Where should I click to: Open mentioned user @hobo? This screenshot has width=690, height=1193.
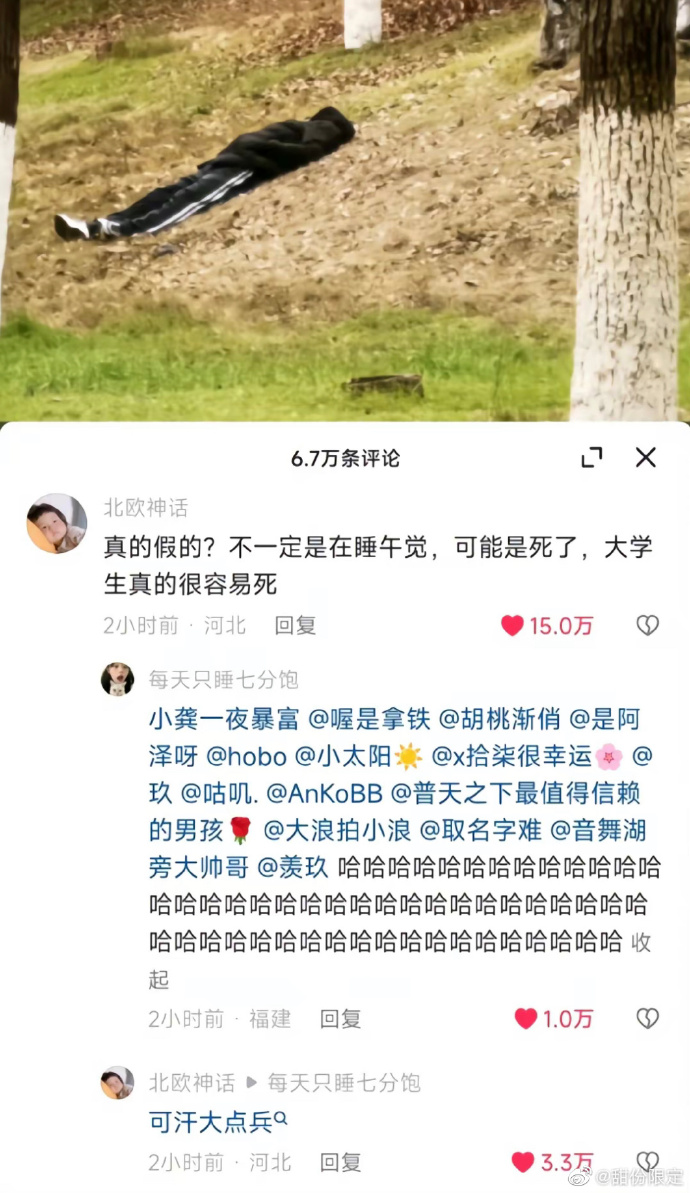pyautogui.click(x=246, y=756)
